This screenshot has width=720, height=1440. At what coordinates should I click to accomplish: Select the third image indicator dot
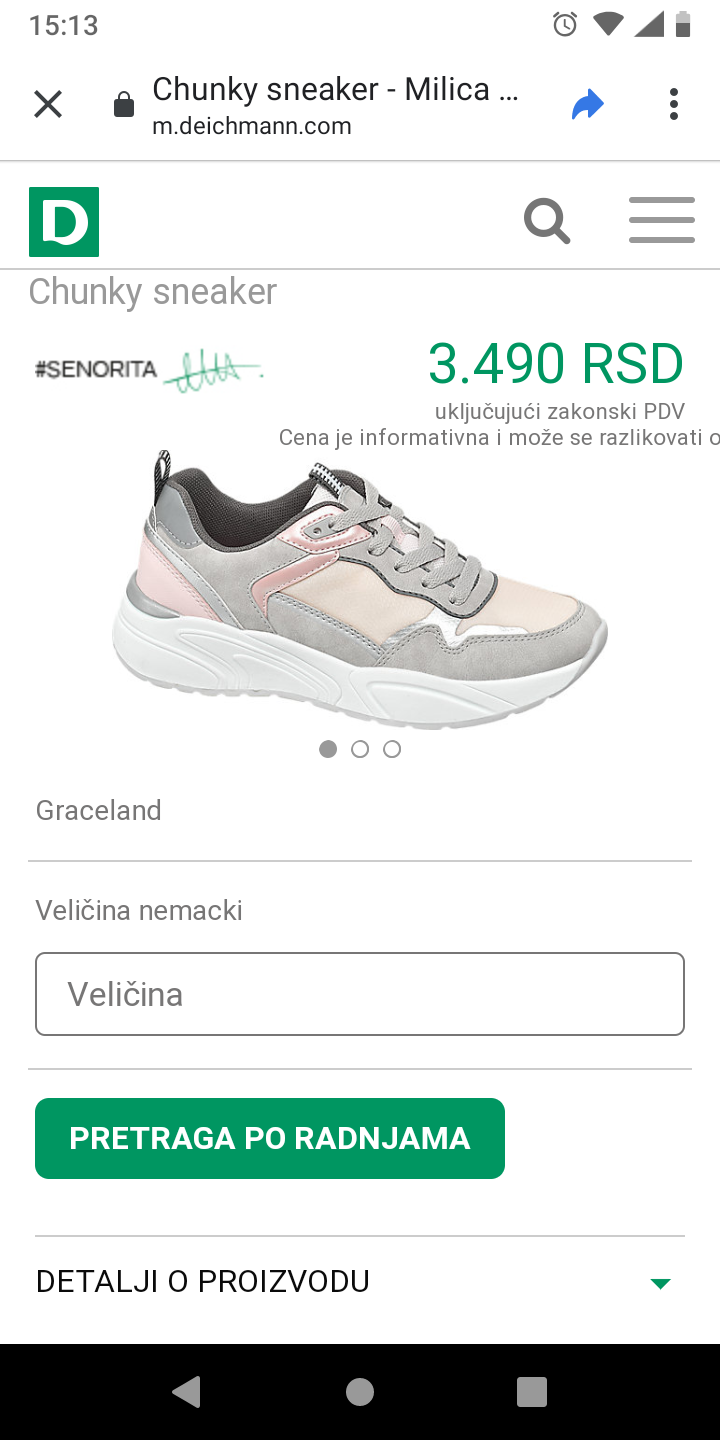[392, 749]
